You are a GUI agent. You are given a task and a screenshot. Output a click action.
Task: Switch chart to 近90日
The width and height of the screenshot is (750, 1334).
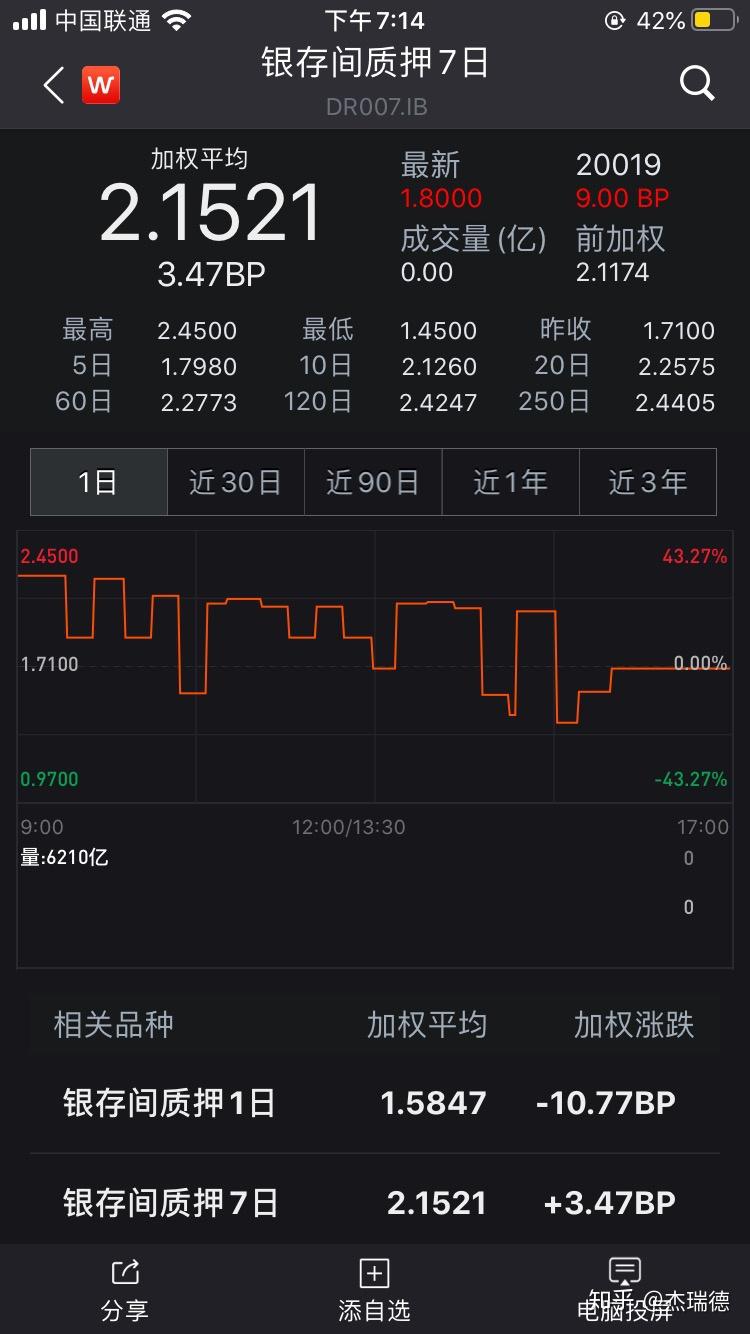(x=372, y=482)
